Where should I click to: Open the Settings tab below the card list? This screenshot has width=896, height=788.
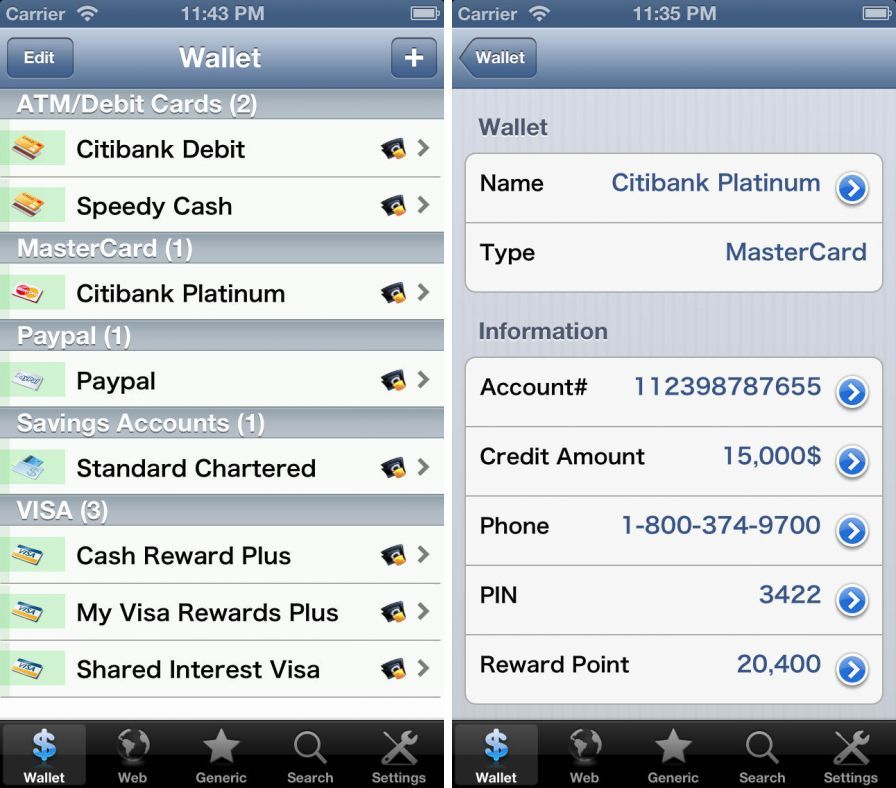(398, 755)
